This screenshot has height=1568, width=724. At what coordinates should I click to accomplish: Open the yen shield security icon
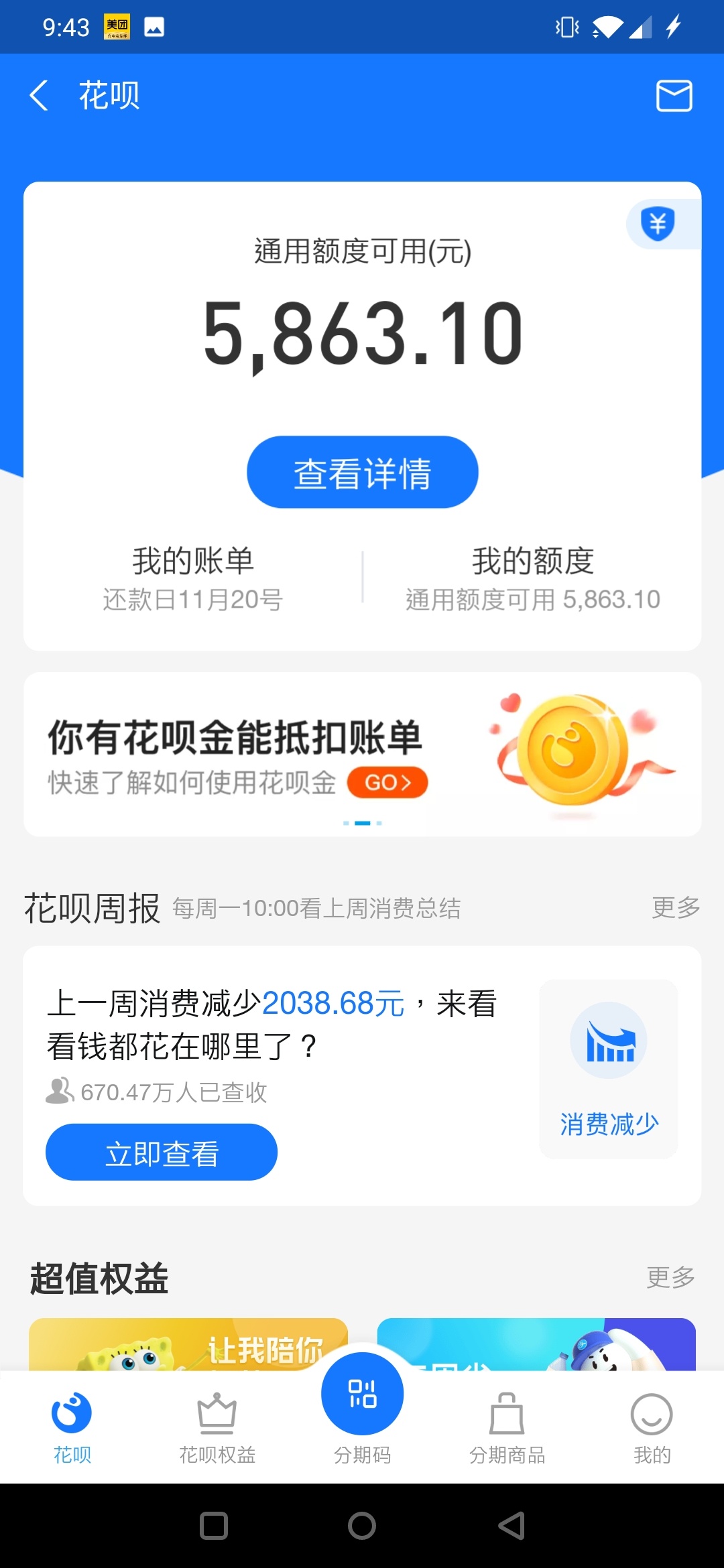click(x=658, y=224)
